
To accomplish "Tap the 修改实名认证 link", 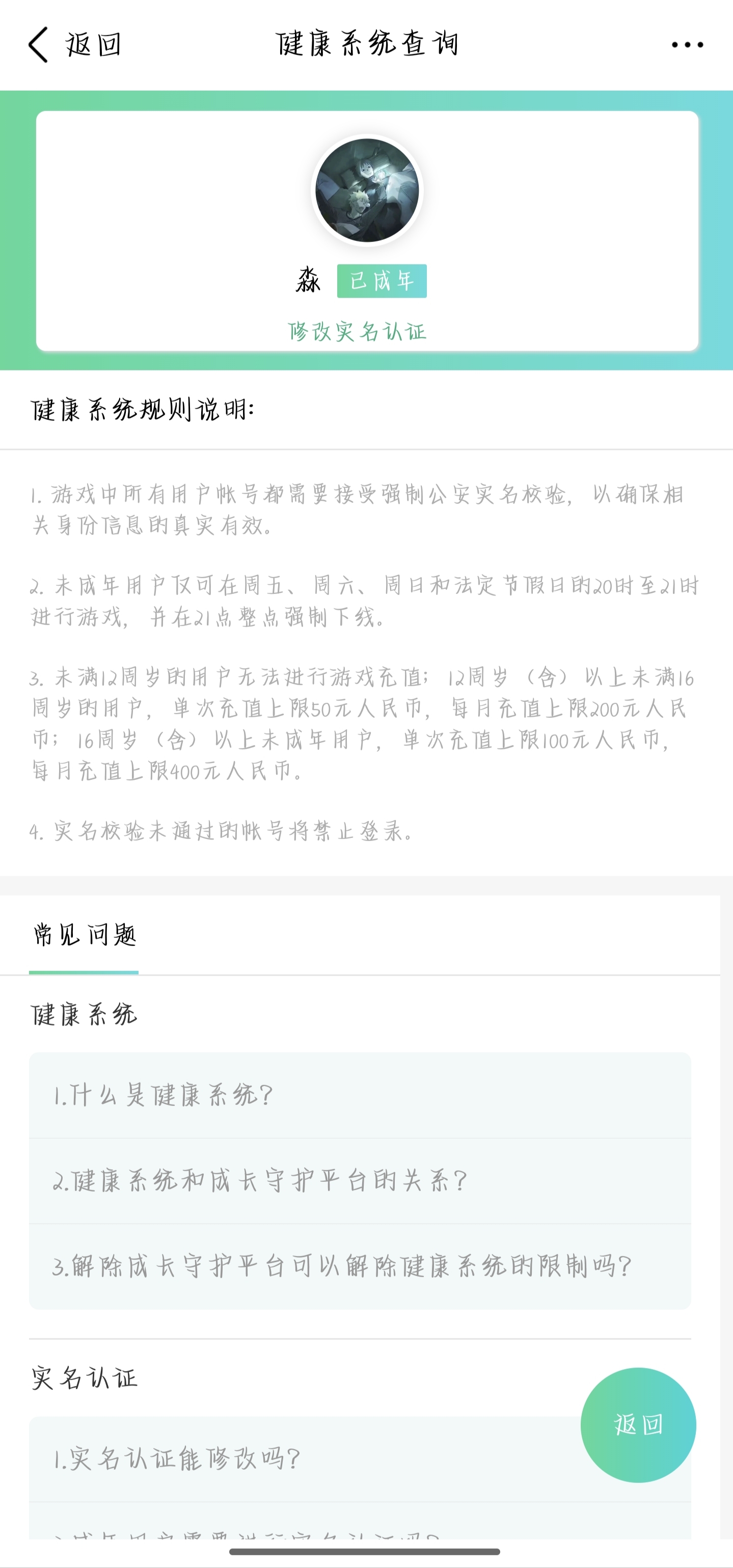I will 358,332.
